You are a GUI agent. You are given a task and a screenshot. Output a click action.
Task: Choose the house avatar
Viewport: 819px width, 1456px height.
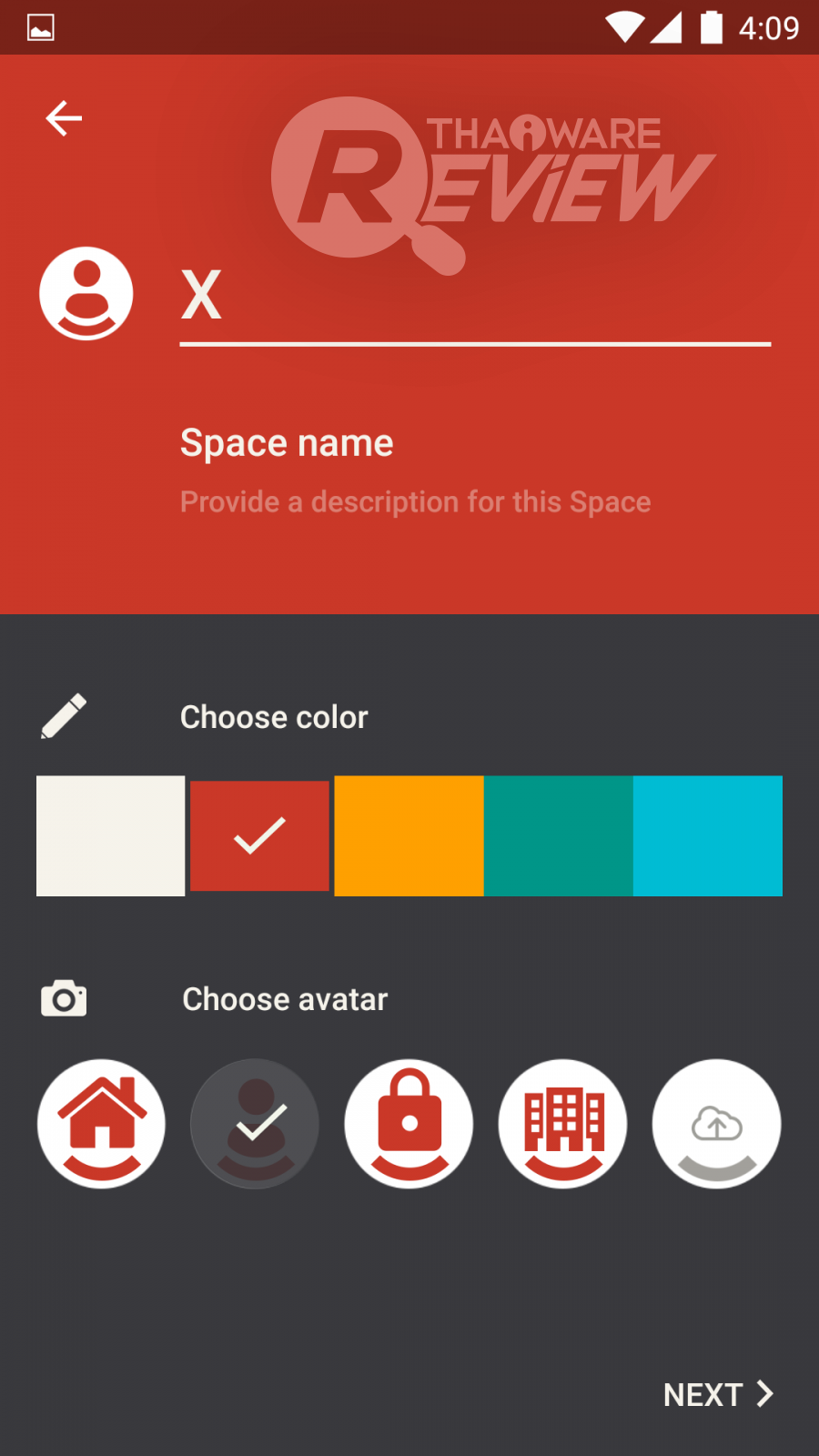click(x=101, y=1123)
